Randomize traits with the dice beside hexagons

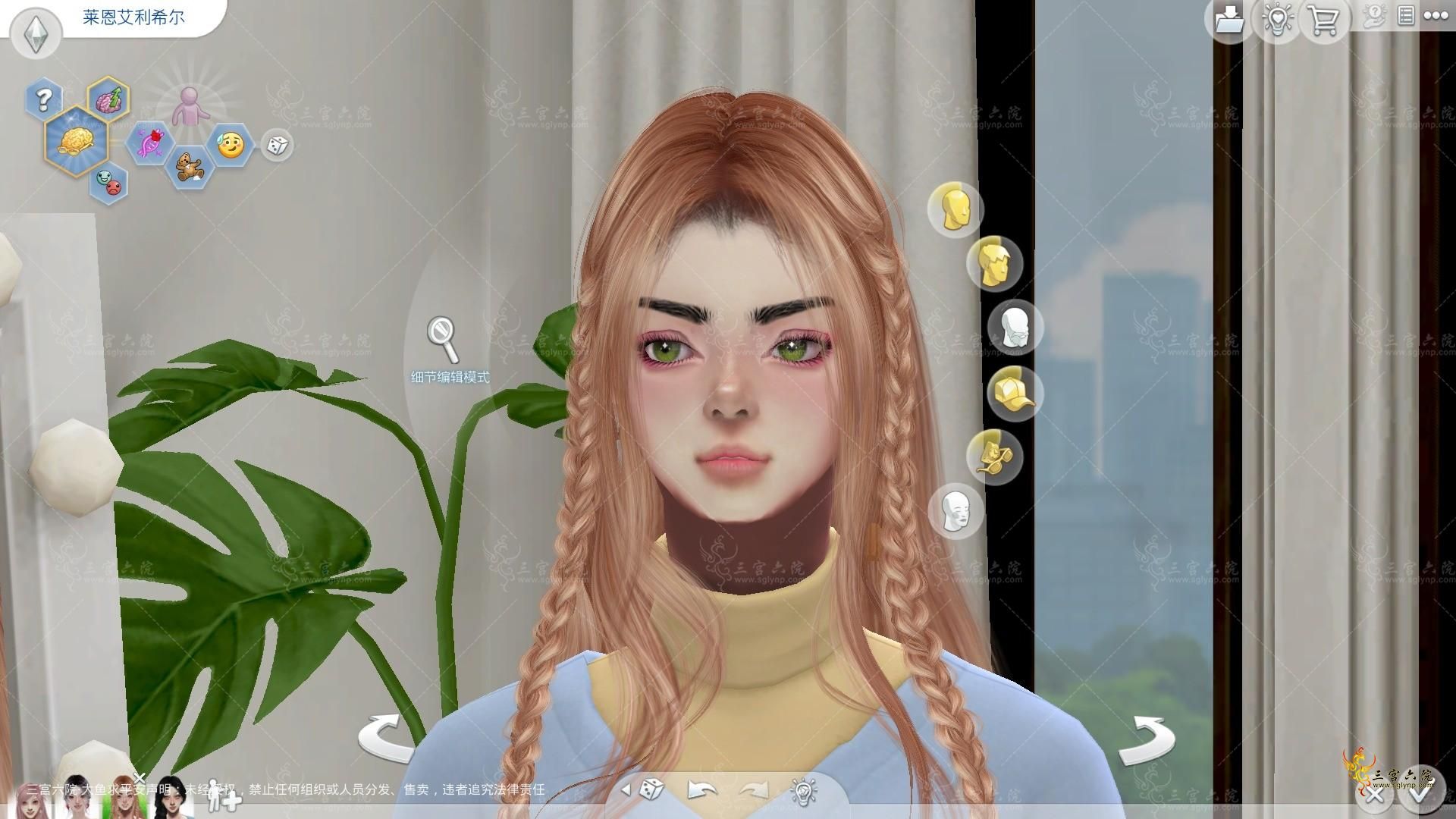click(277, 145)
